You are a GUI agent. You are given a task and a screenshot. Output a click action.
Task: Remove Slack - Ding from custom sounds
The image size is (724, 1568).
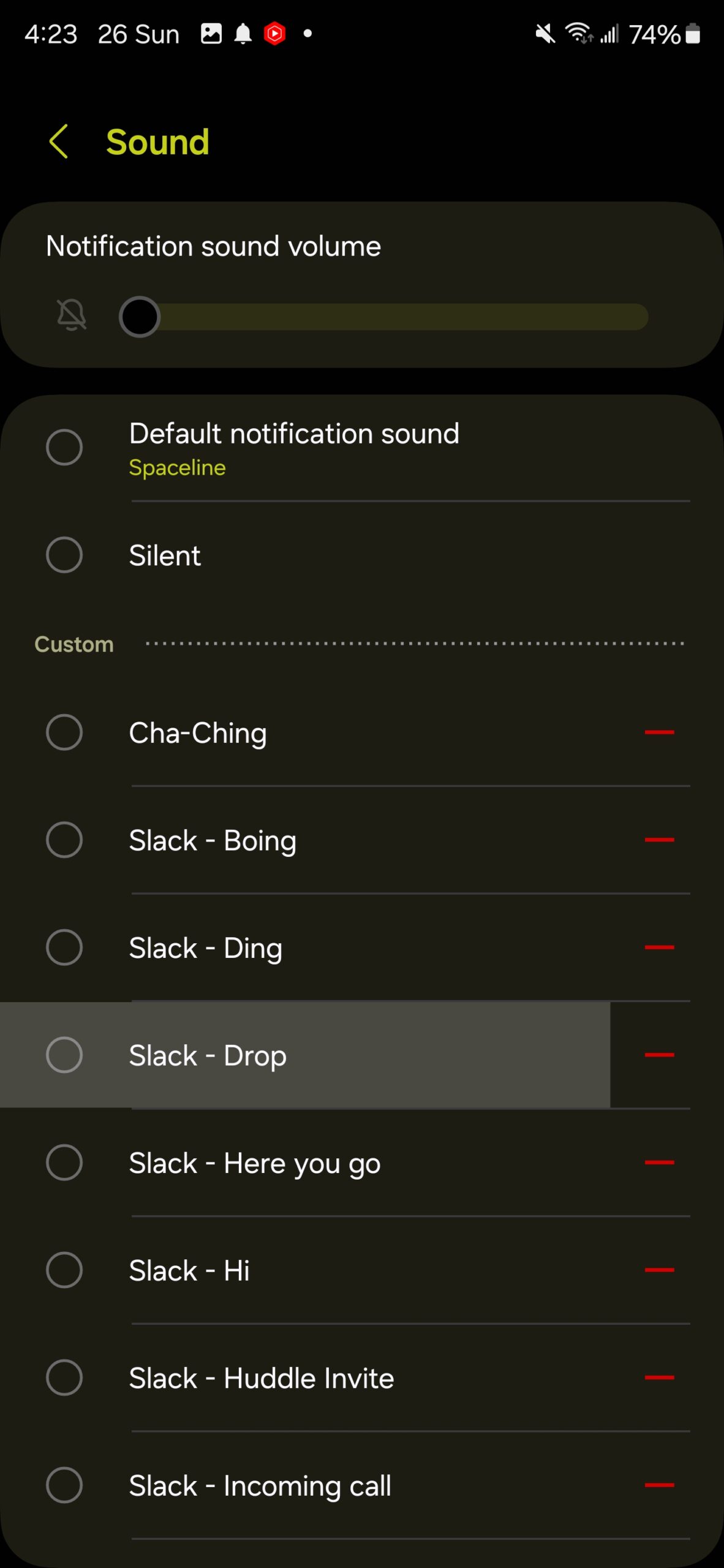point(659,948)
